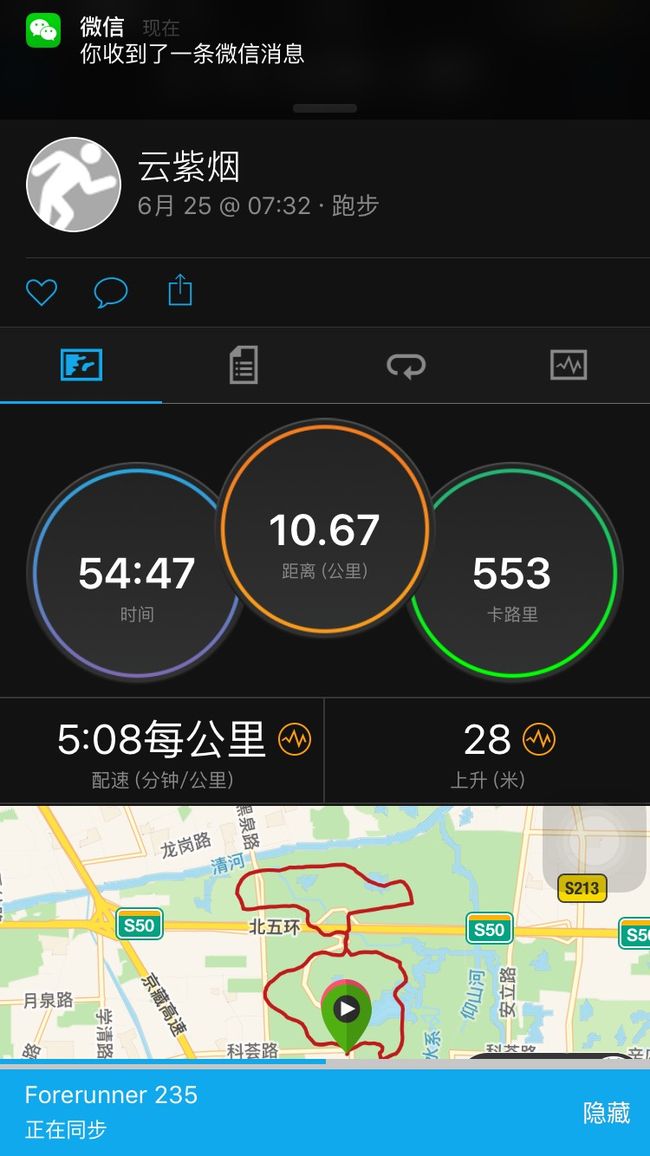Share this running activity

(180, 290)
